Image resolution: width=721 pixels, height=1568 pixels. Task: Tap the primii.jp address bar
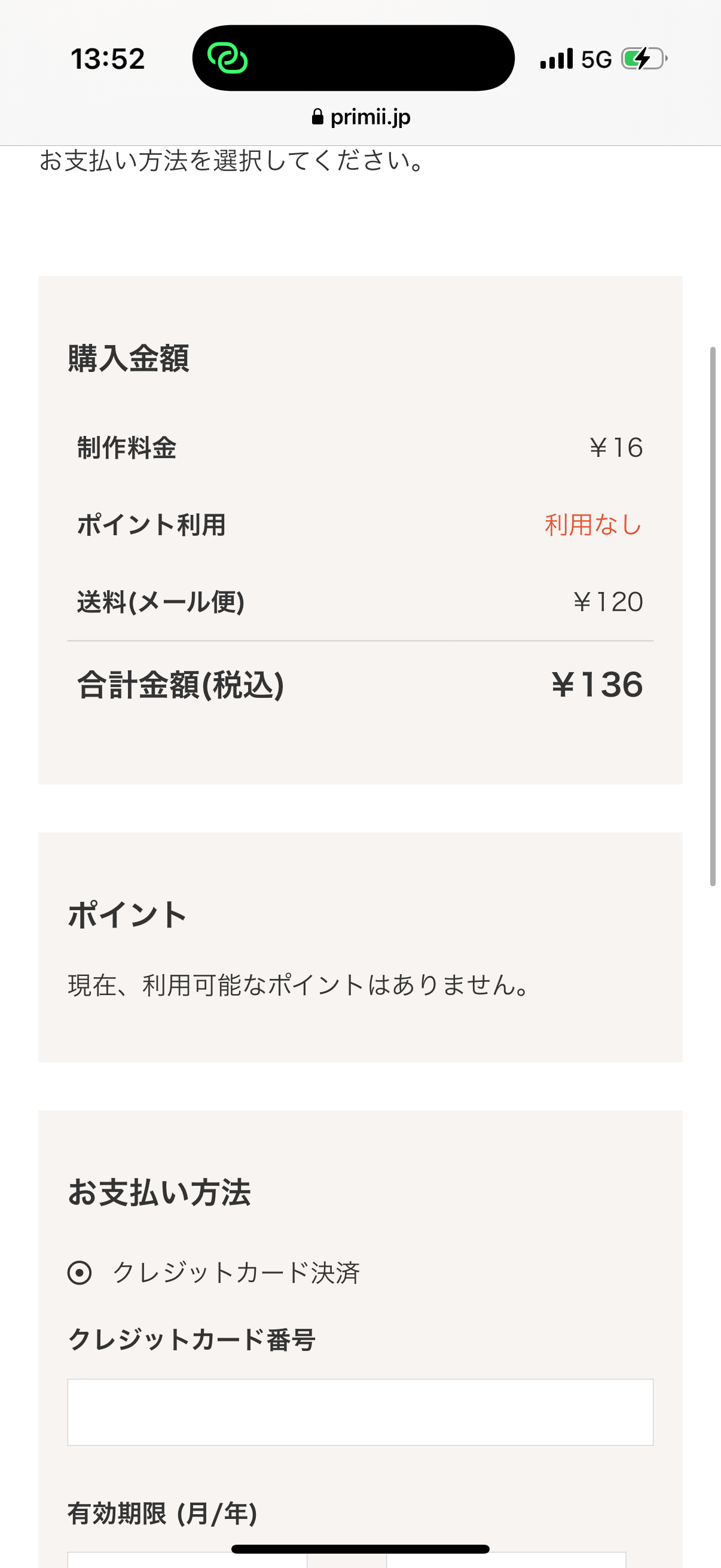pos(361,117)
